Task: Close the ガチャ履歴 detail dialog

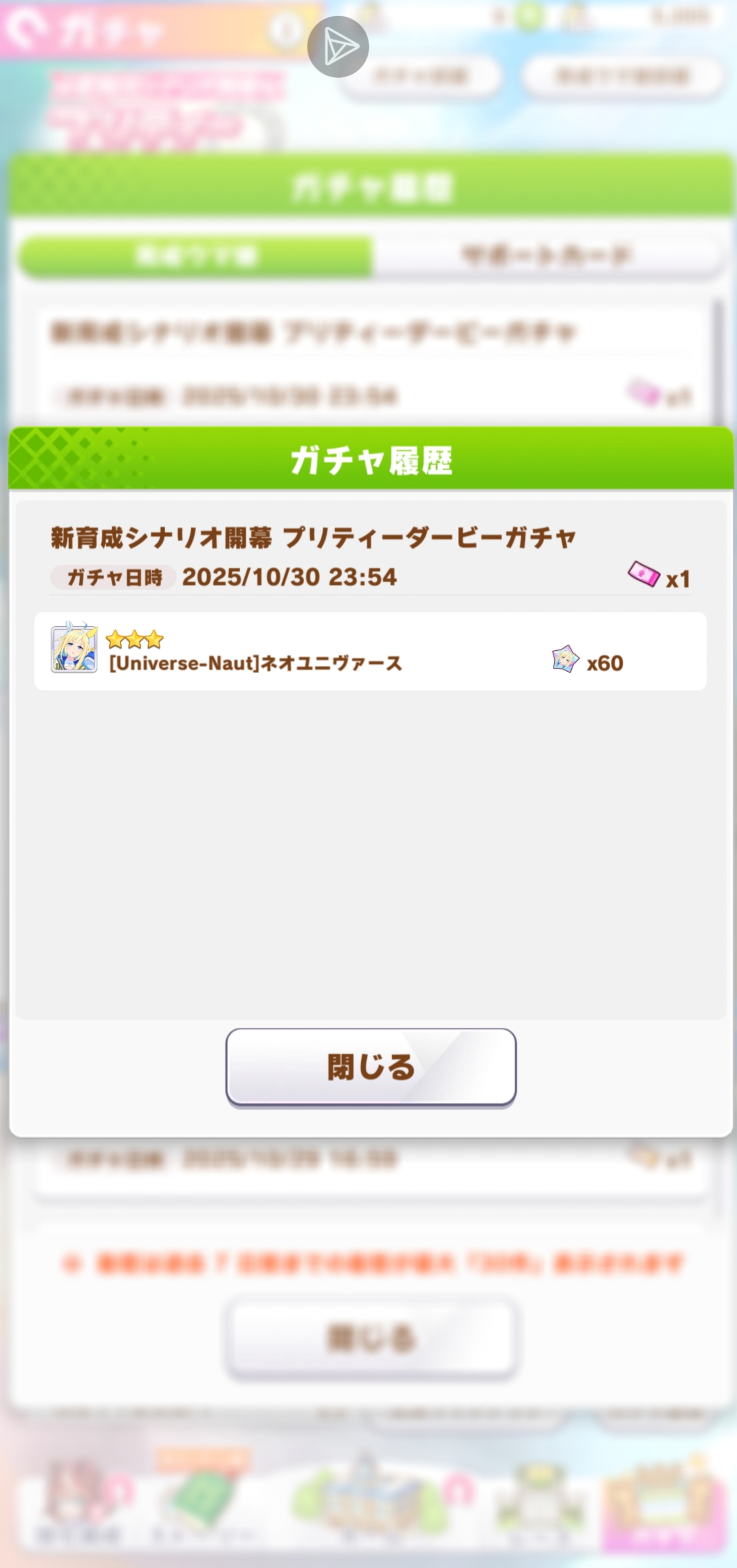Action: click(x=371, y=1067)
